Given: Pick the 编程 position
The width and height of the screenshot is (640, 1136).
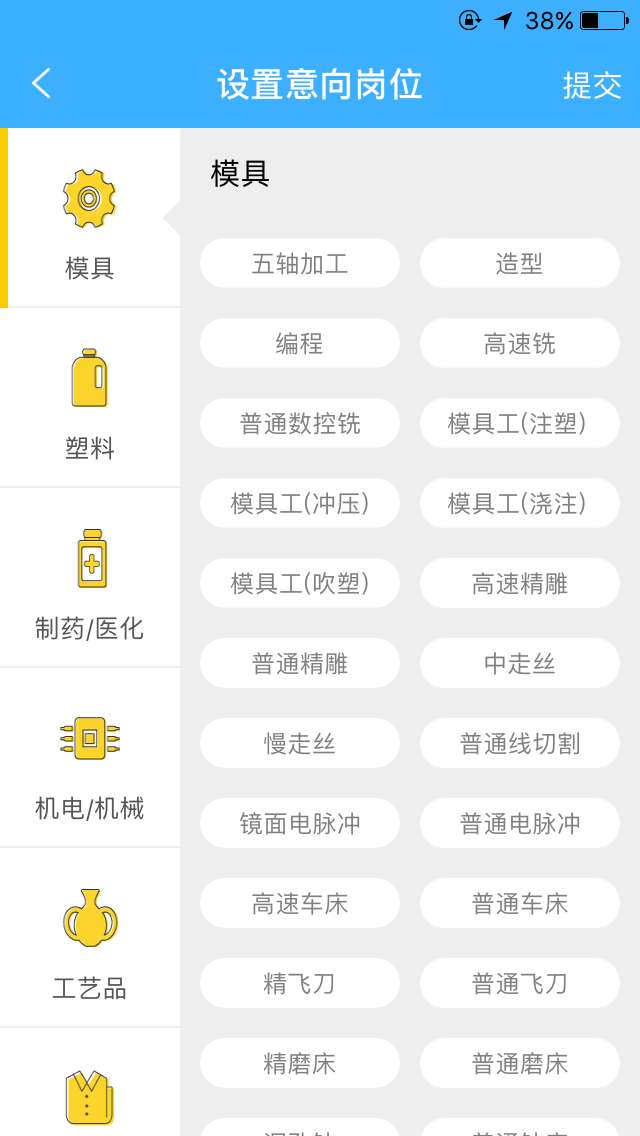Looking at the screenshot, I should (299, 343).
